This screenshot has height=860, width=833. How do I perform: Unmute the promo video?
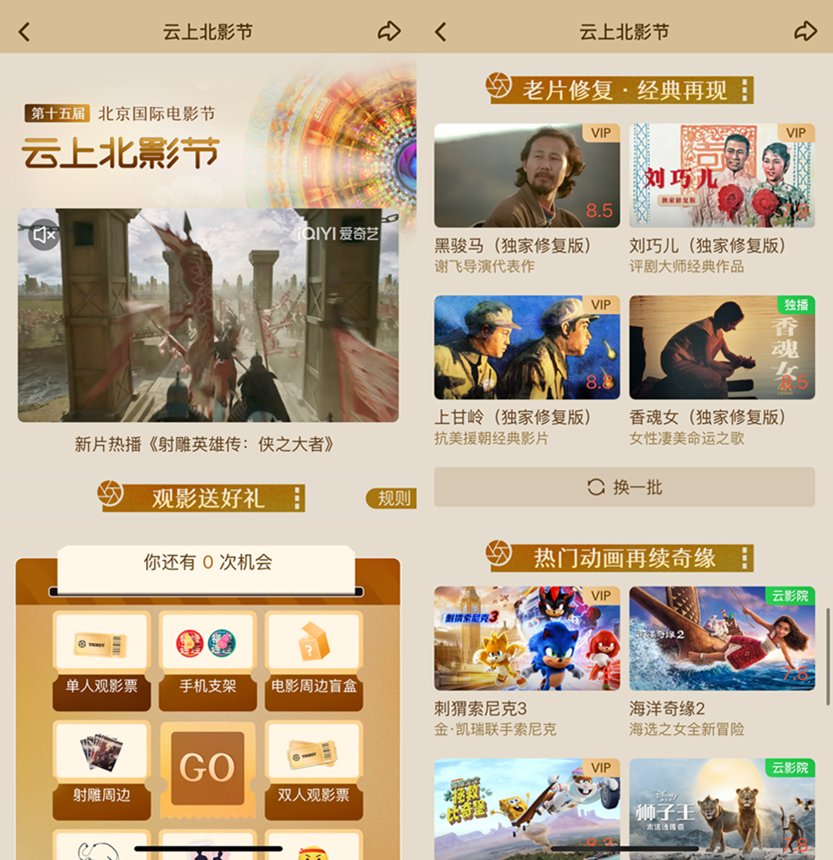point(43,235)
